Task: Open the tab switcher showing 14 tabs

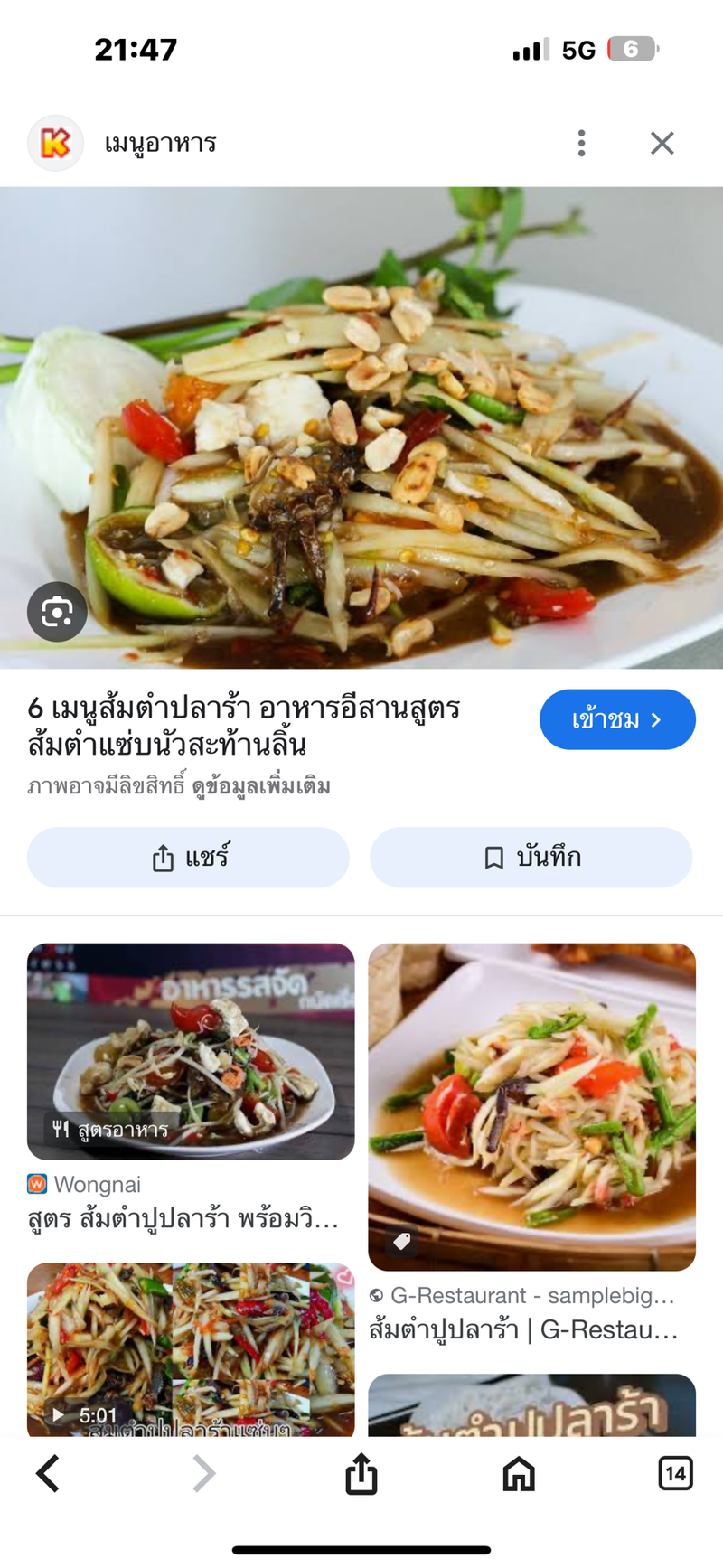Action: point(674,1474)
